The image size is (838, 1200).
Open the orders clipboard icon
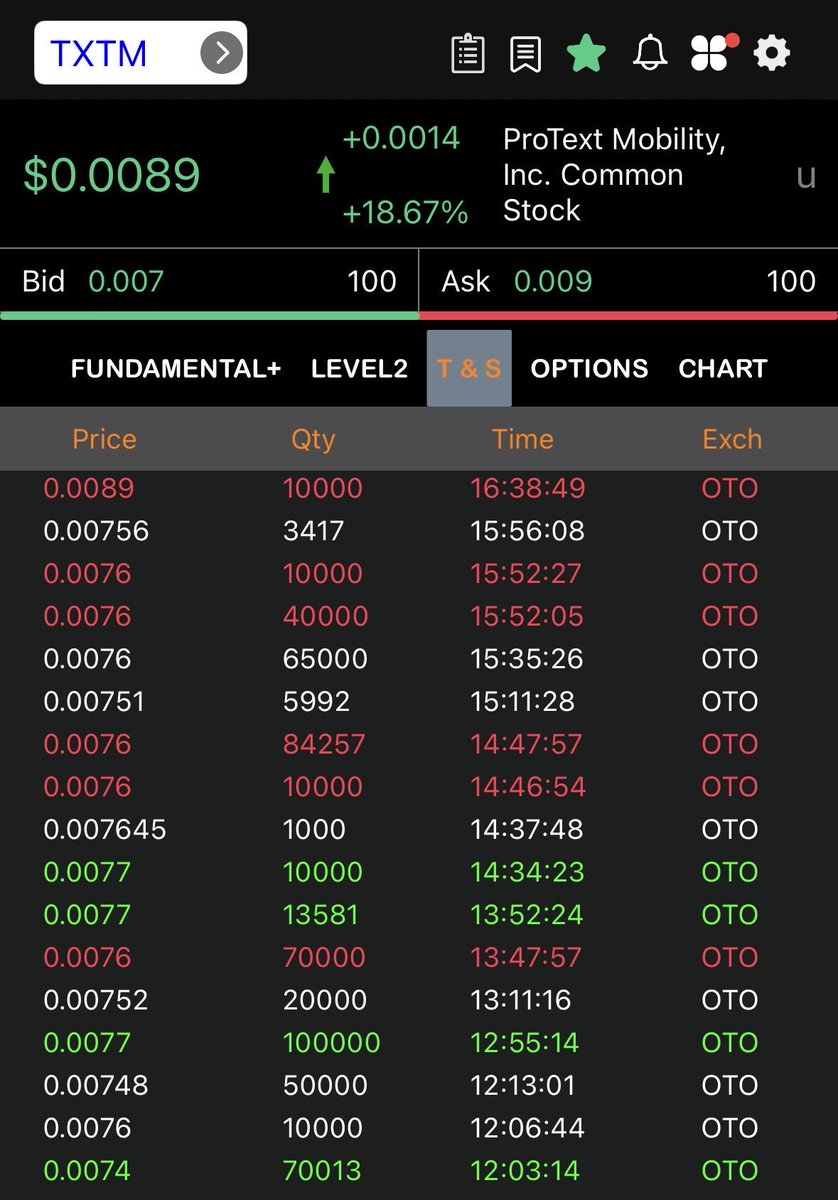468,53
